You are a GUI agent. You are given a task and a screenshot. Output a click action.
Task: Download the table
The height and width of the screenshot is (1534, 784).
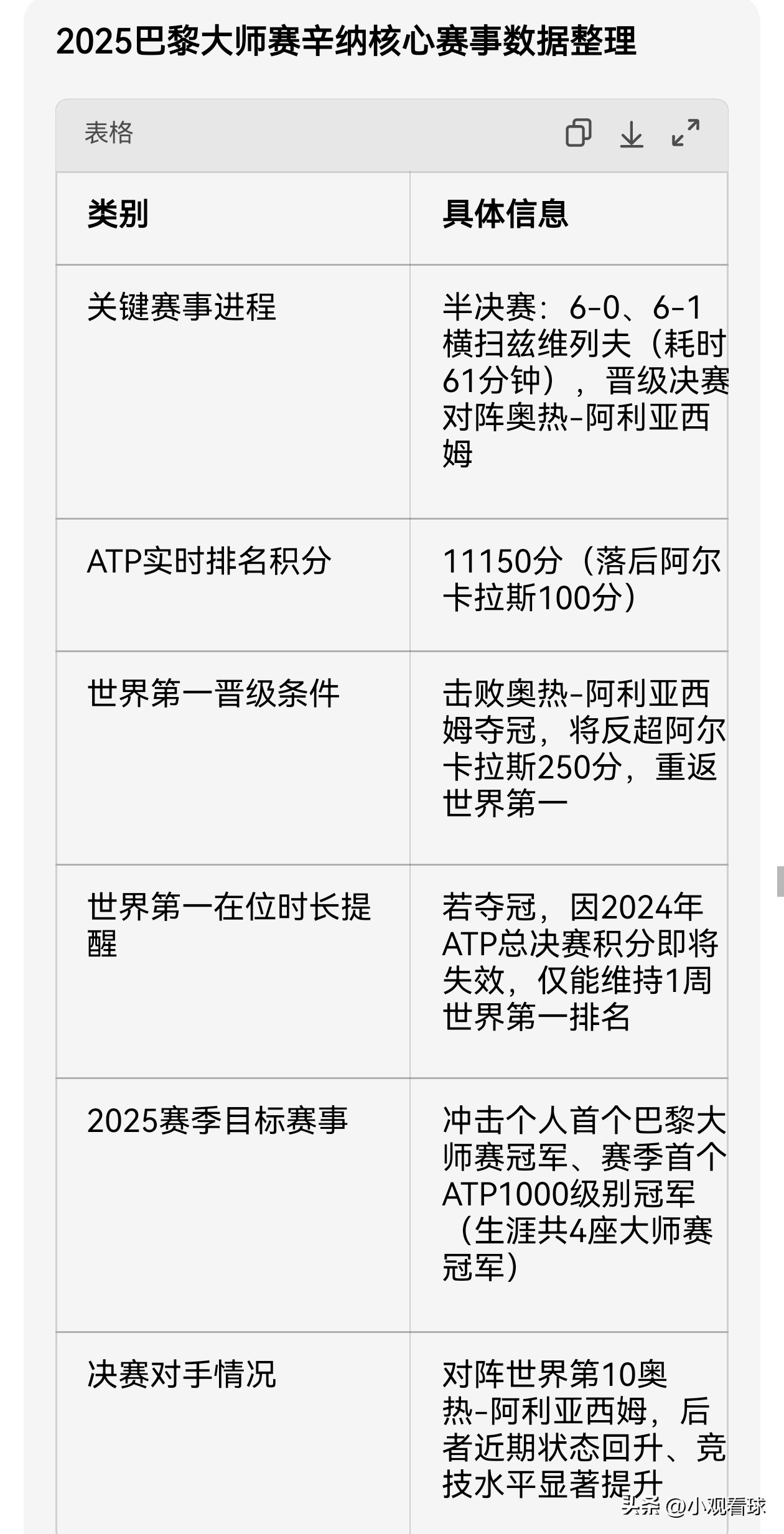pos(632,133)
